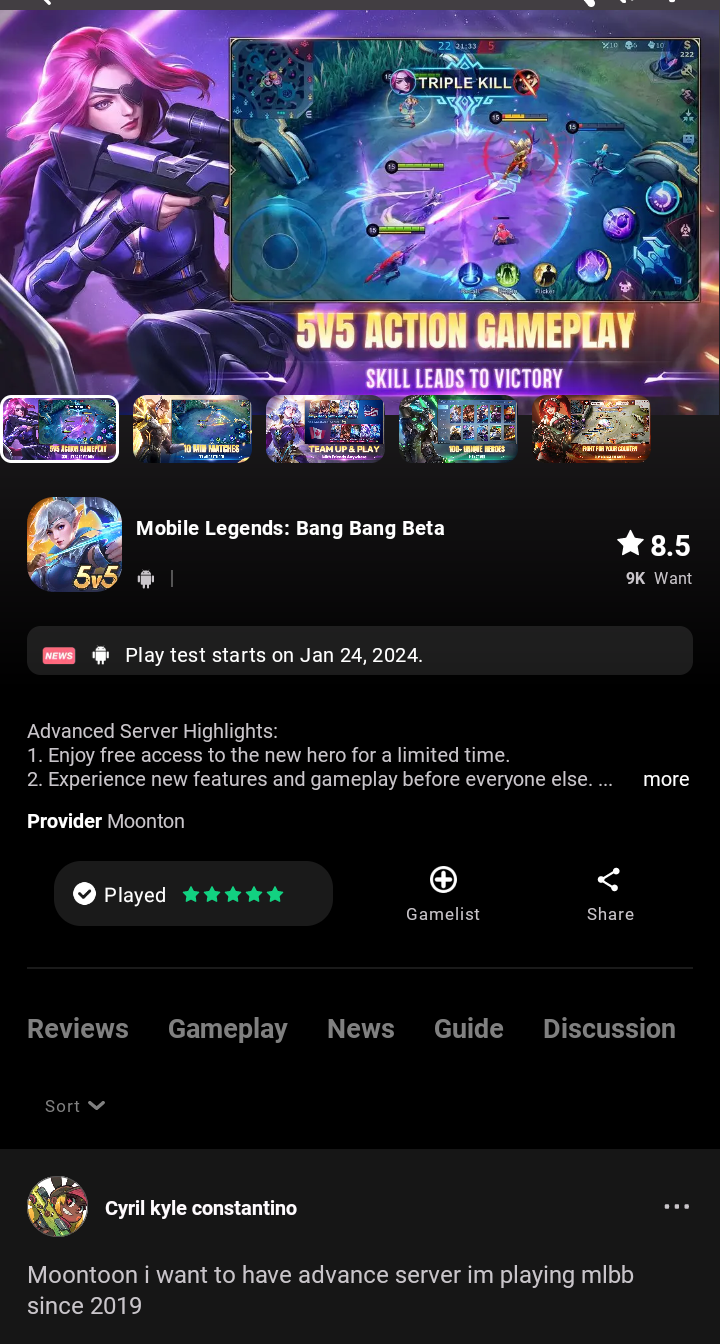View Cyril kyle constantino's profile avatar

tap(58, 1207)
